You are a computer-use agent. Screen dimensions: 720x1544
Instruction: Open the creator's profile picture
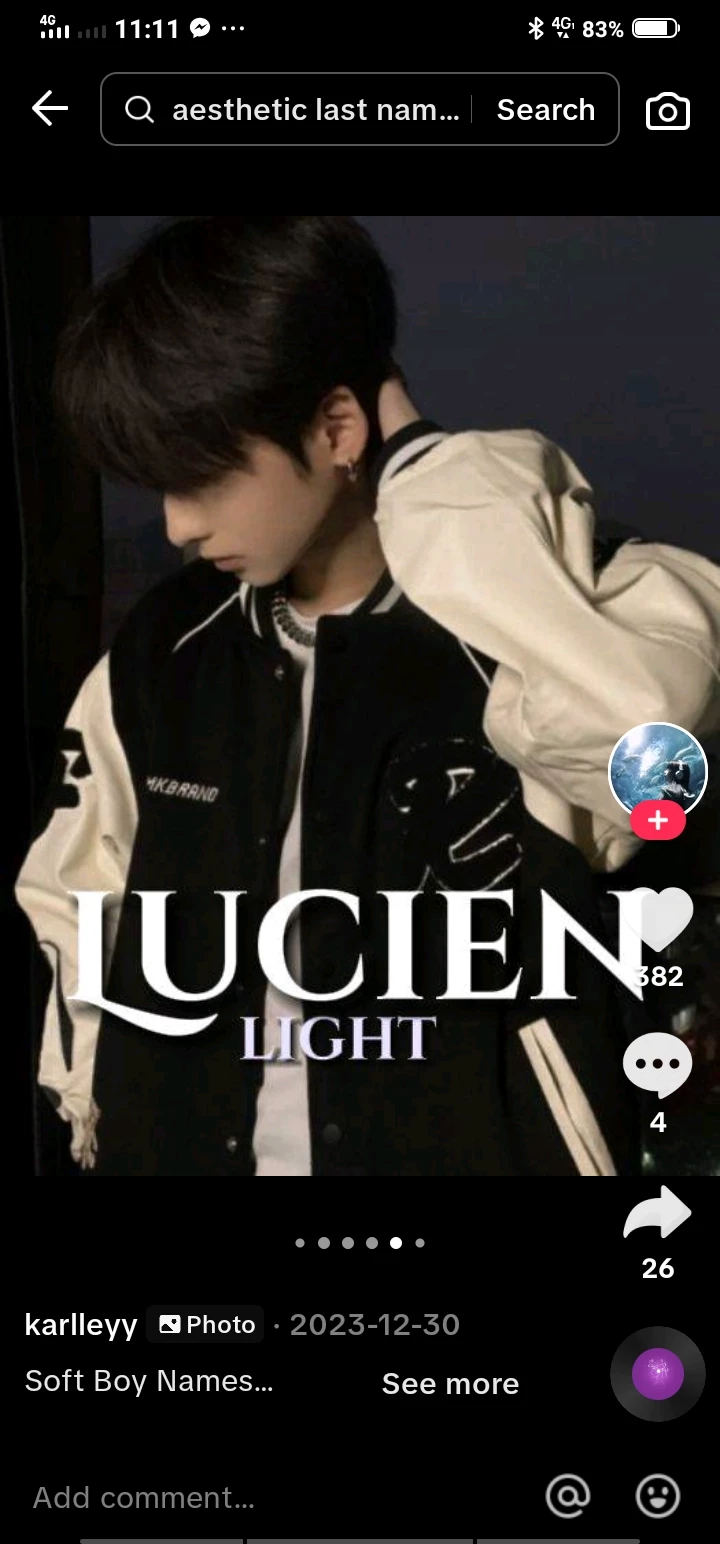658,770
